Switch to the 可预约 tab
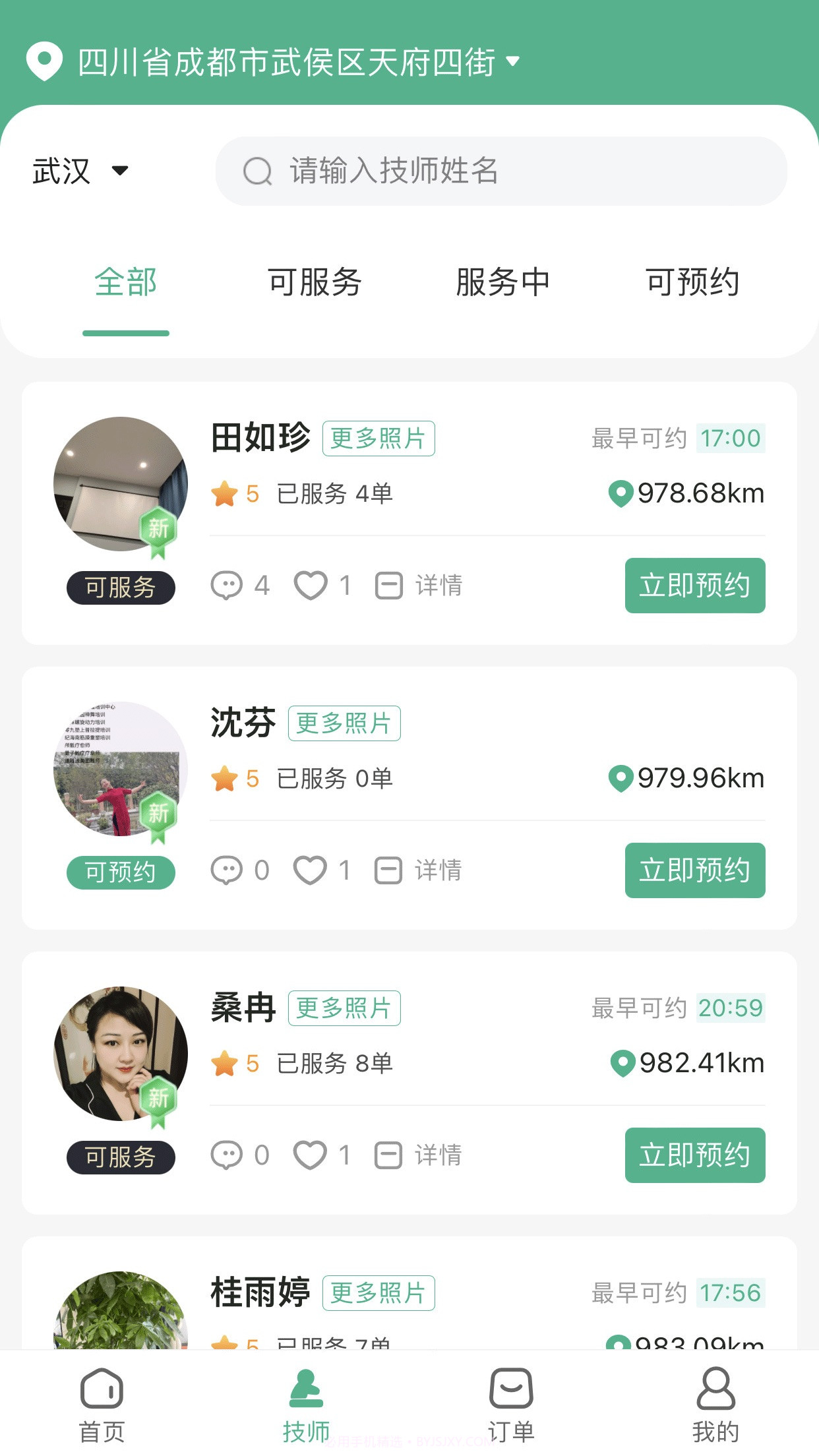 tap(692, 282)
